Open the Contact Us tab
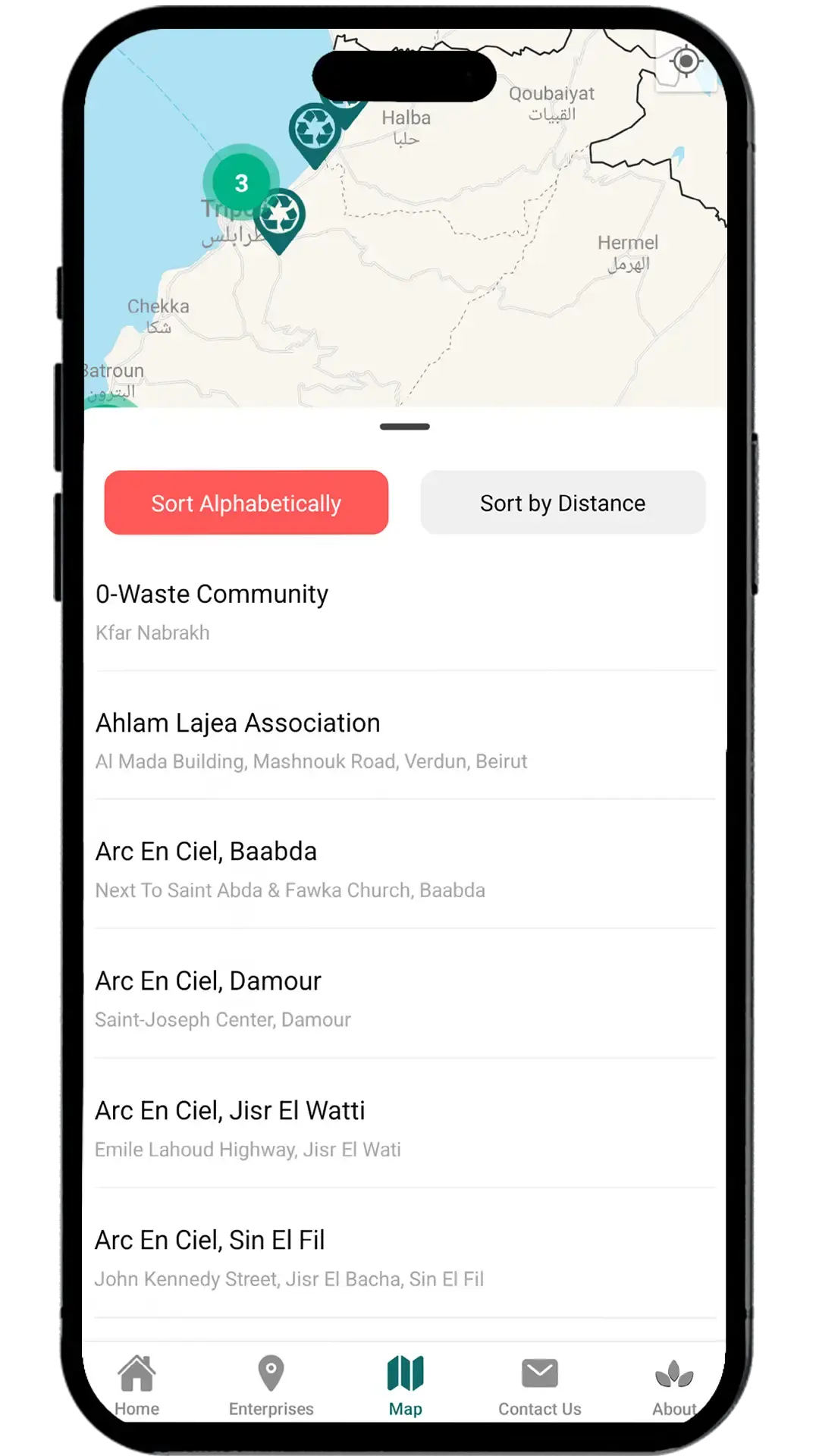 (539, 1385)
